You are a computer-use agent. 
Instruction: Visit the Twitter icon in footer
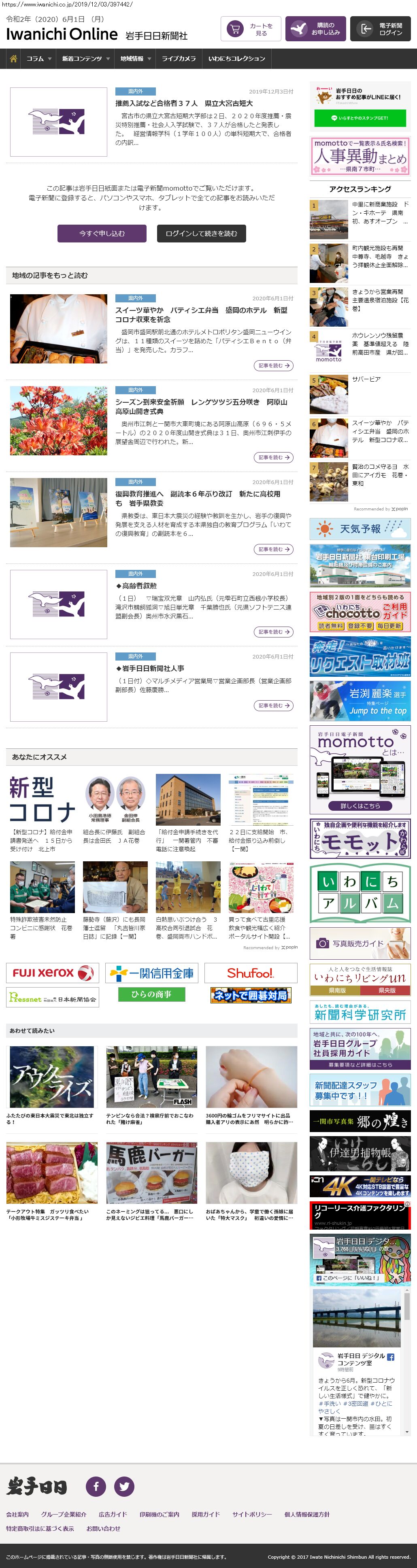click(124, 1486)
